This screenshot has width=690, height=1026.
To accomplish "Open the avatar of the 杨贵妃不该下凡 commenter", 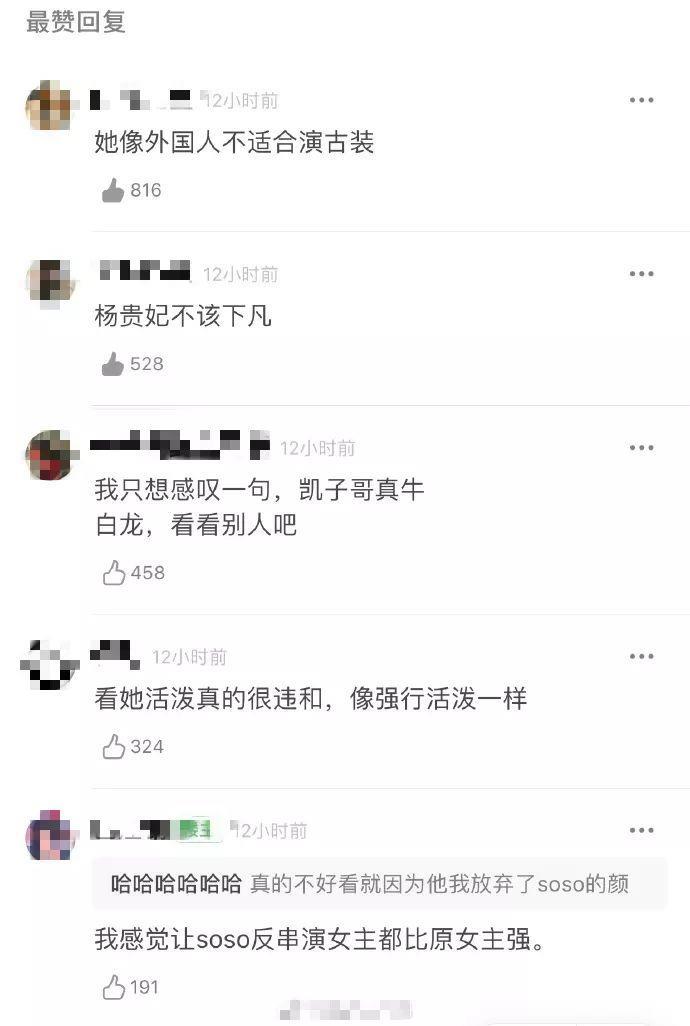I will [x=50, y=281].
